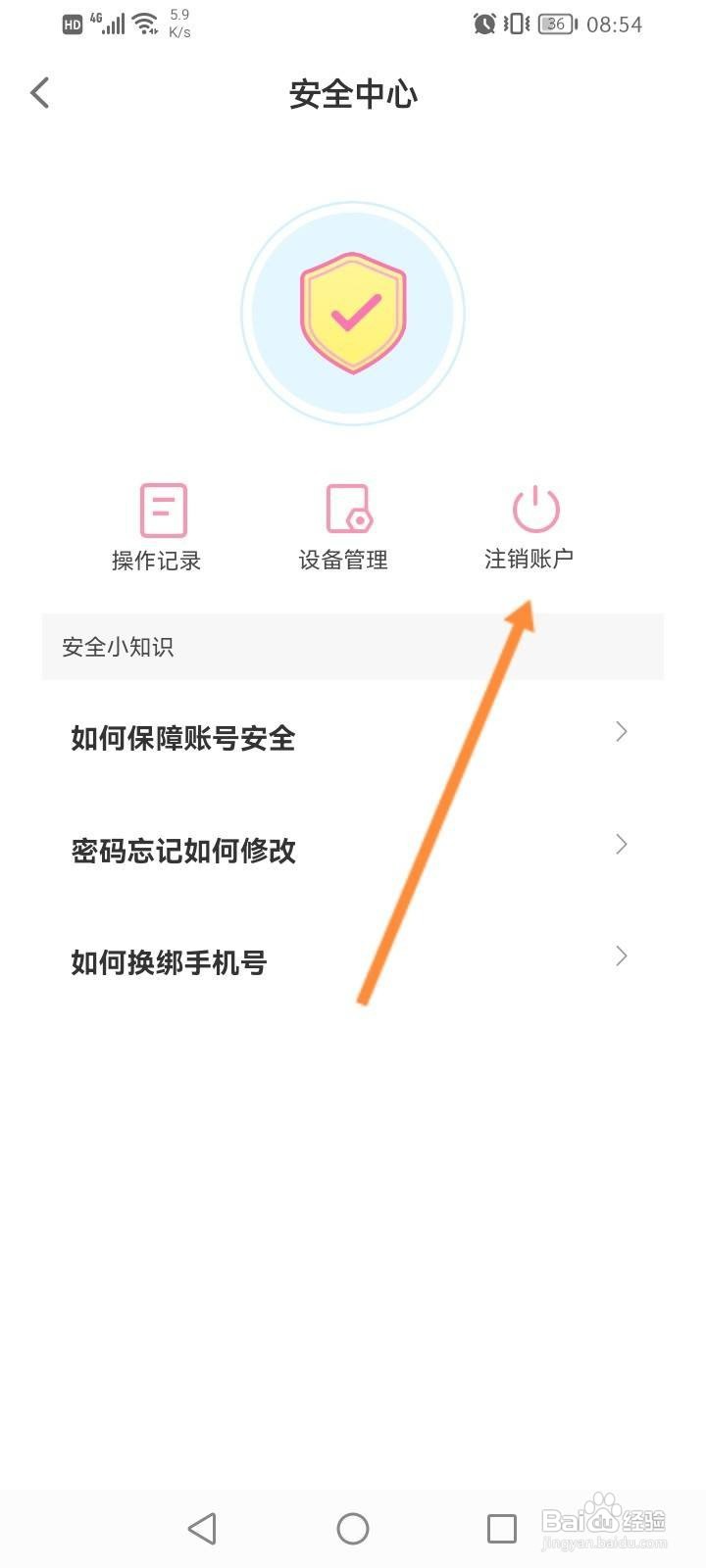Open 密码忘记如何修改 help link
The height and width of the screenshot is (1568, 706).
point(182,852)
